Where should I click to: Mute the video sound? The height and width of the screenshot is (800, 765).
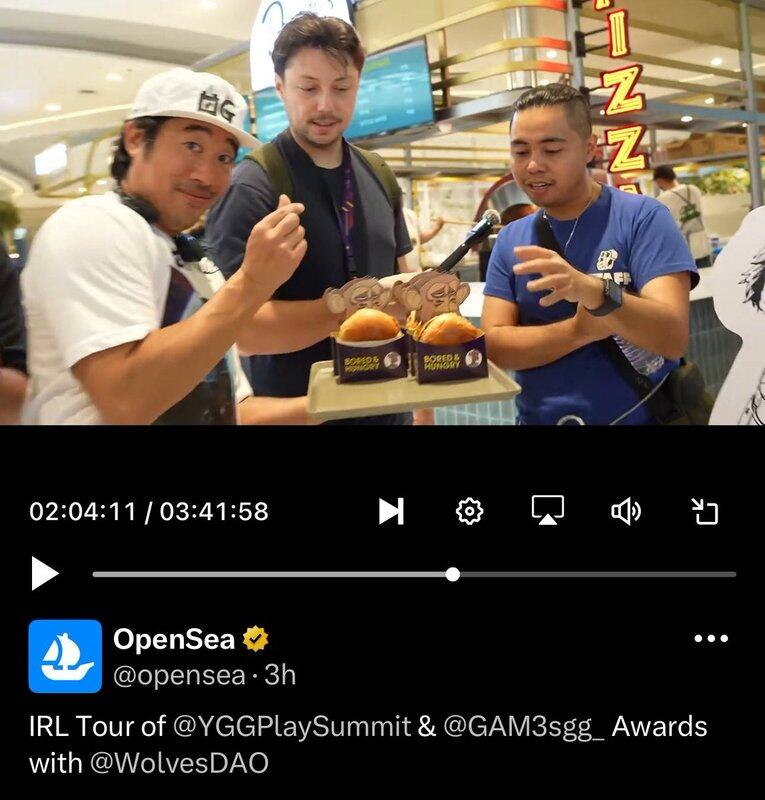625,511
